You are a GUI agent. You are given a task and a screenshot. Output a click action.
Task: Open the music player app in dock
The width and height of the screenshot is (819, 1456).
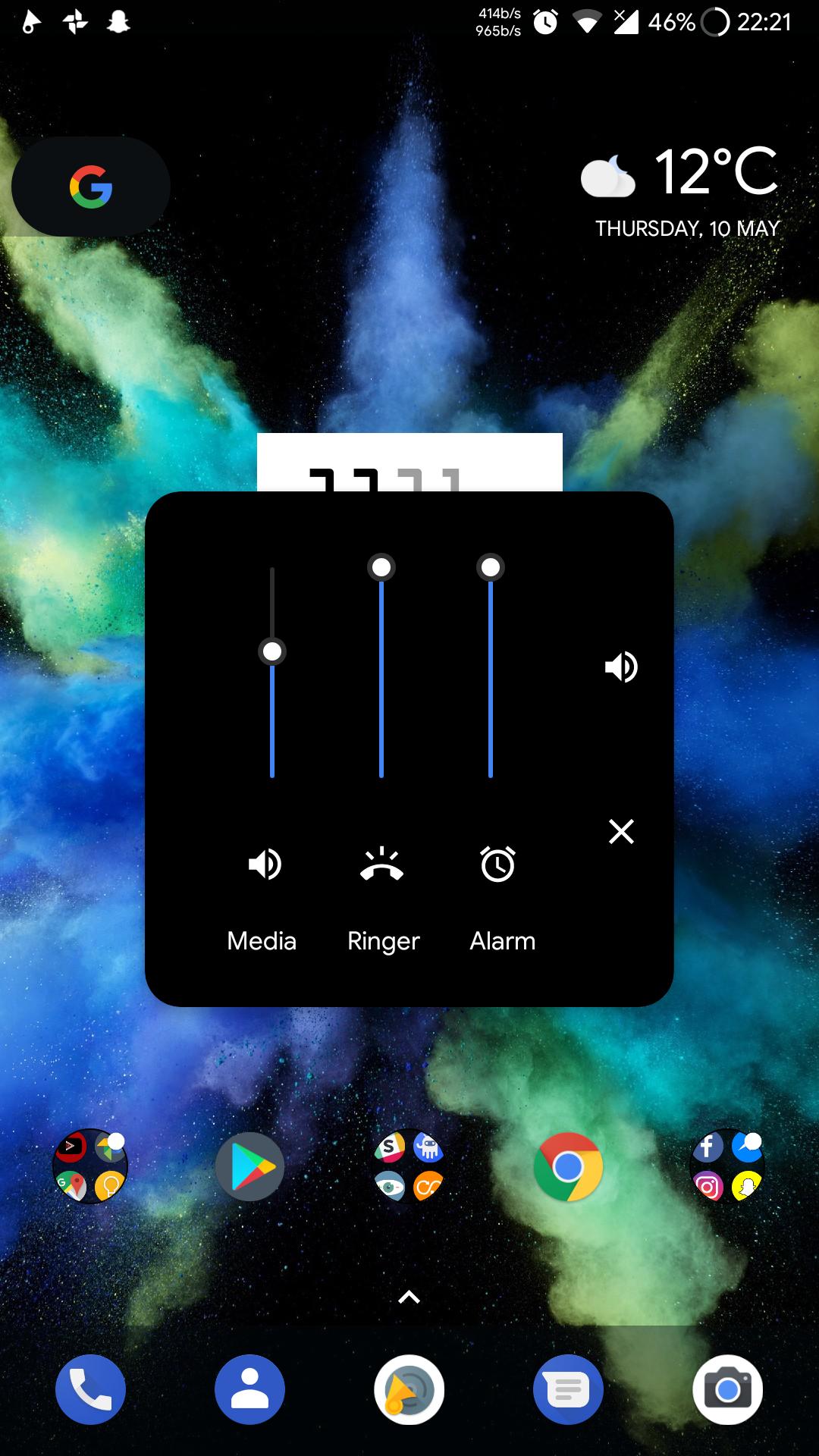409,1389
